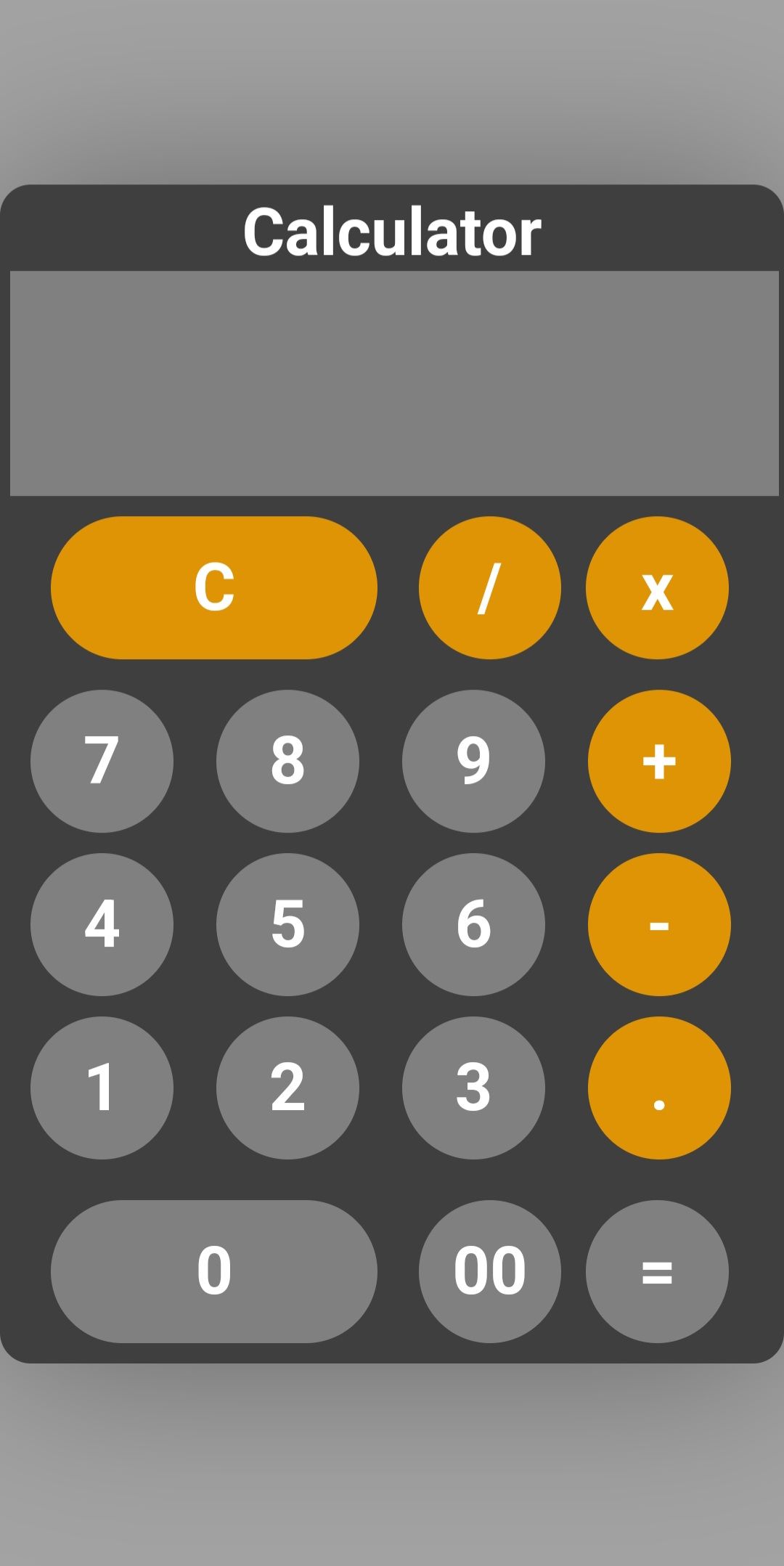Select the multiply (x) operator

(657, 587)
